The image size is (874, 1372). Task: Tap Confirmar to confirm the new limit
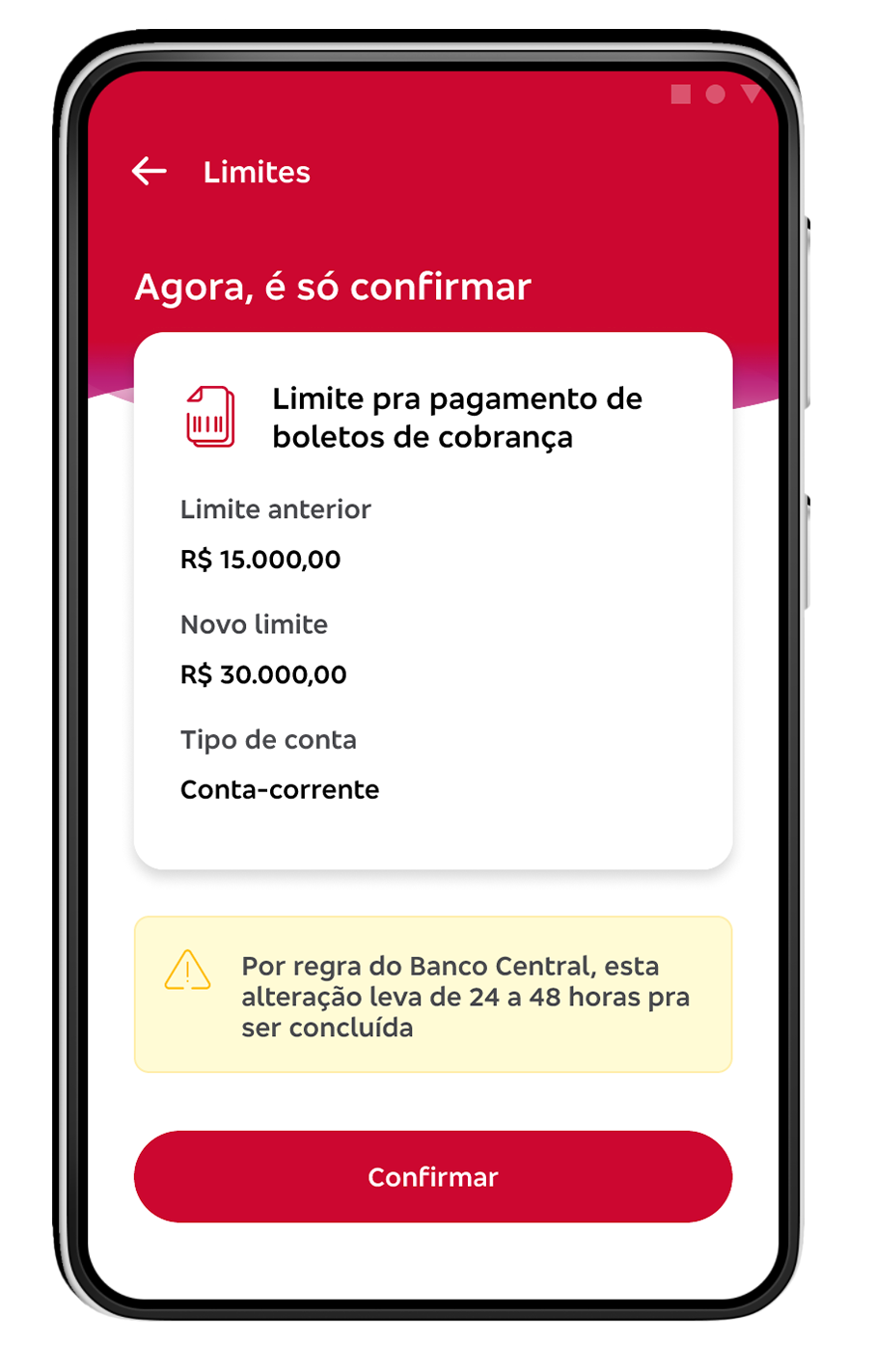tap(433, 1176)
